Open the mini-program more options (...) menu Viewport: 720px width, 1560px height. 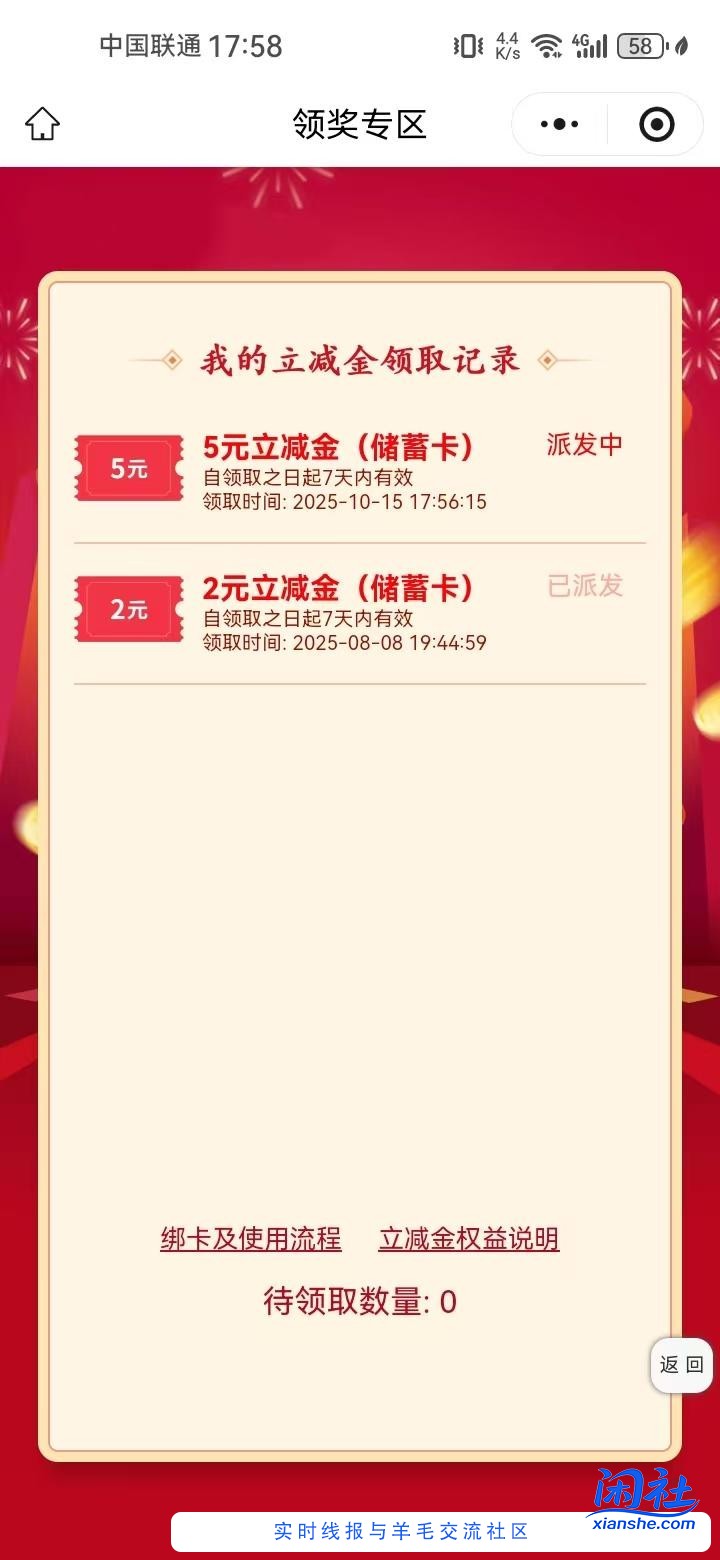[557, 123]
